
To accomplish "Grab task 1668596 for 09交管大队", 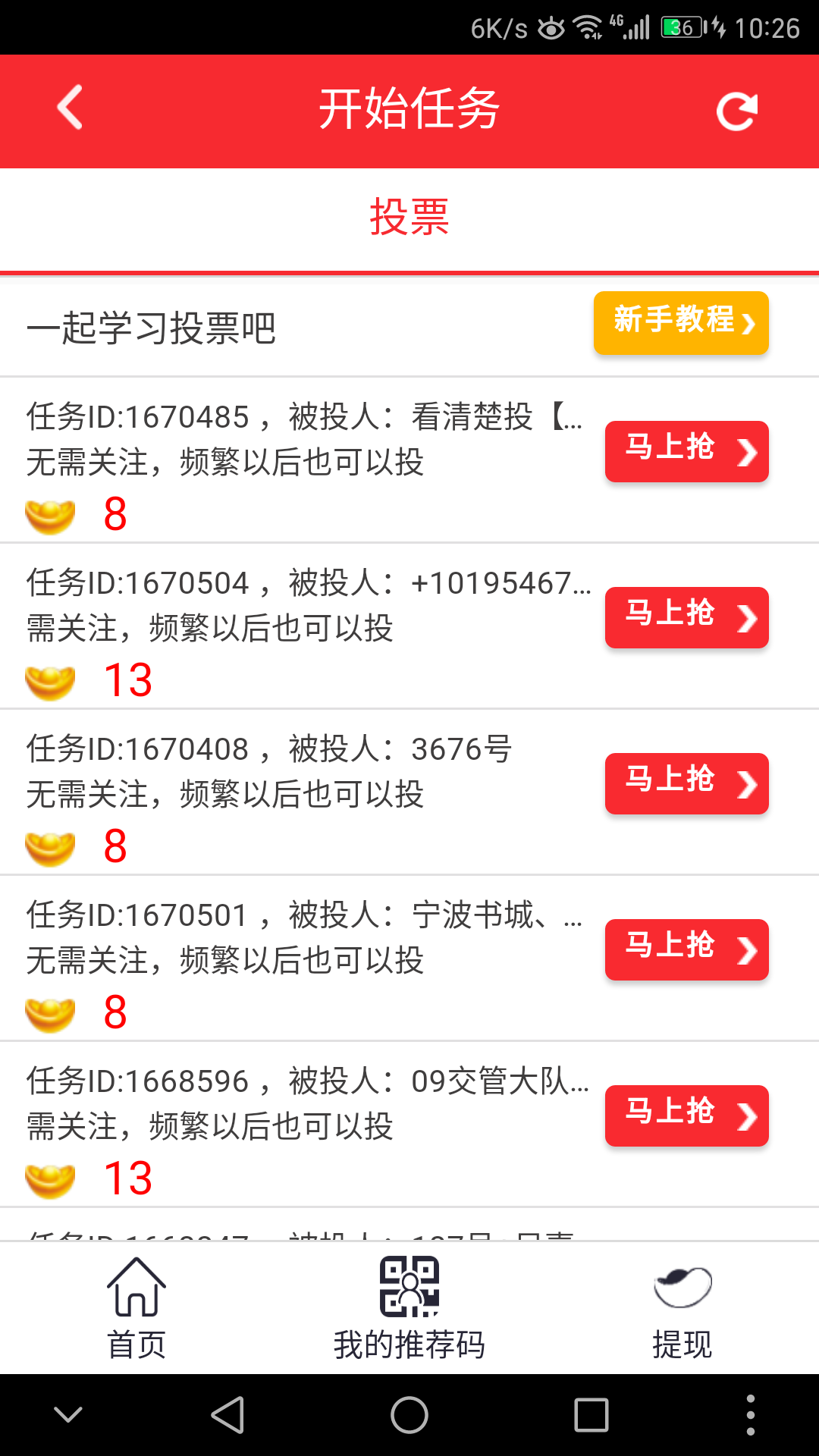I will click(686, 1116).
